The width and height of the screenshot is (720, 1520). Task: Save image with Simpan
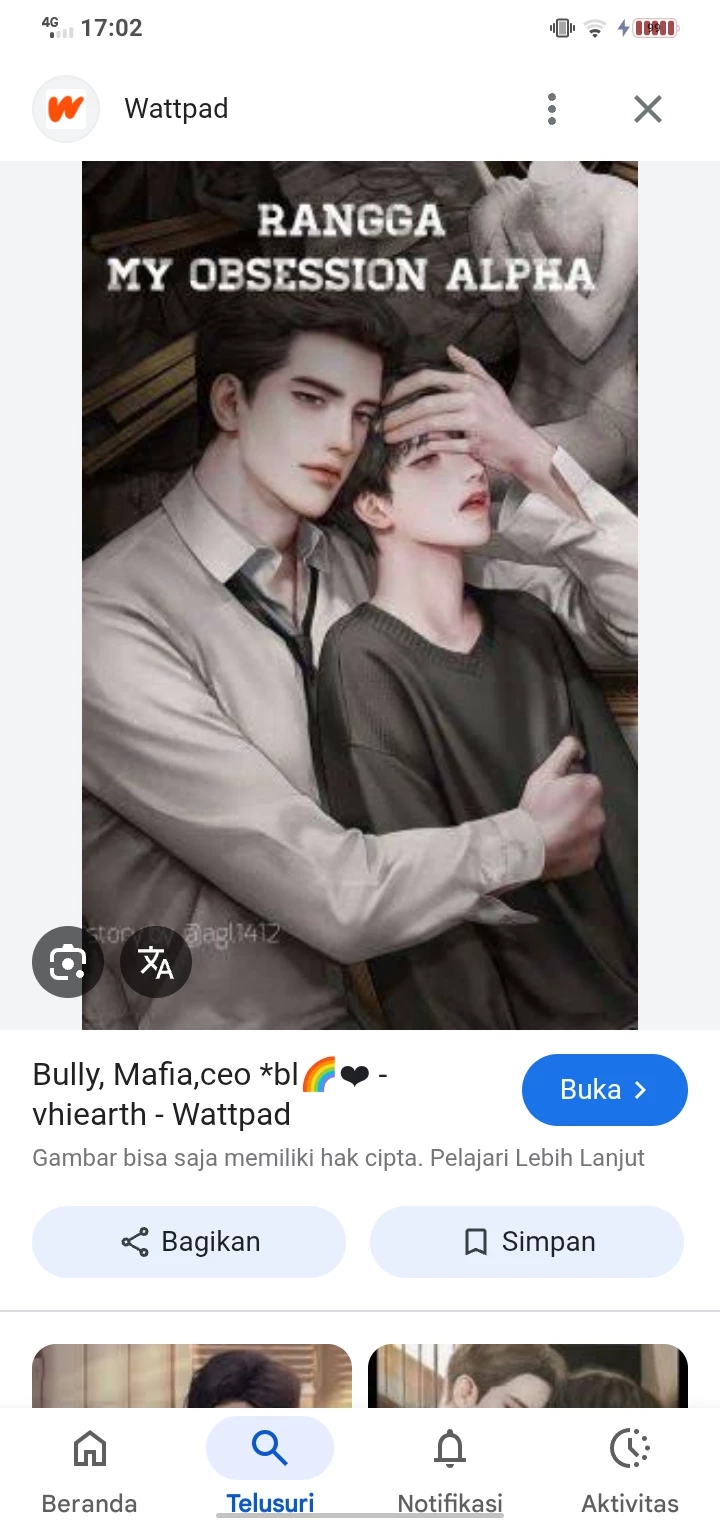pyautogui.click(x=527, y=1242)
